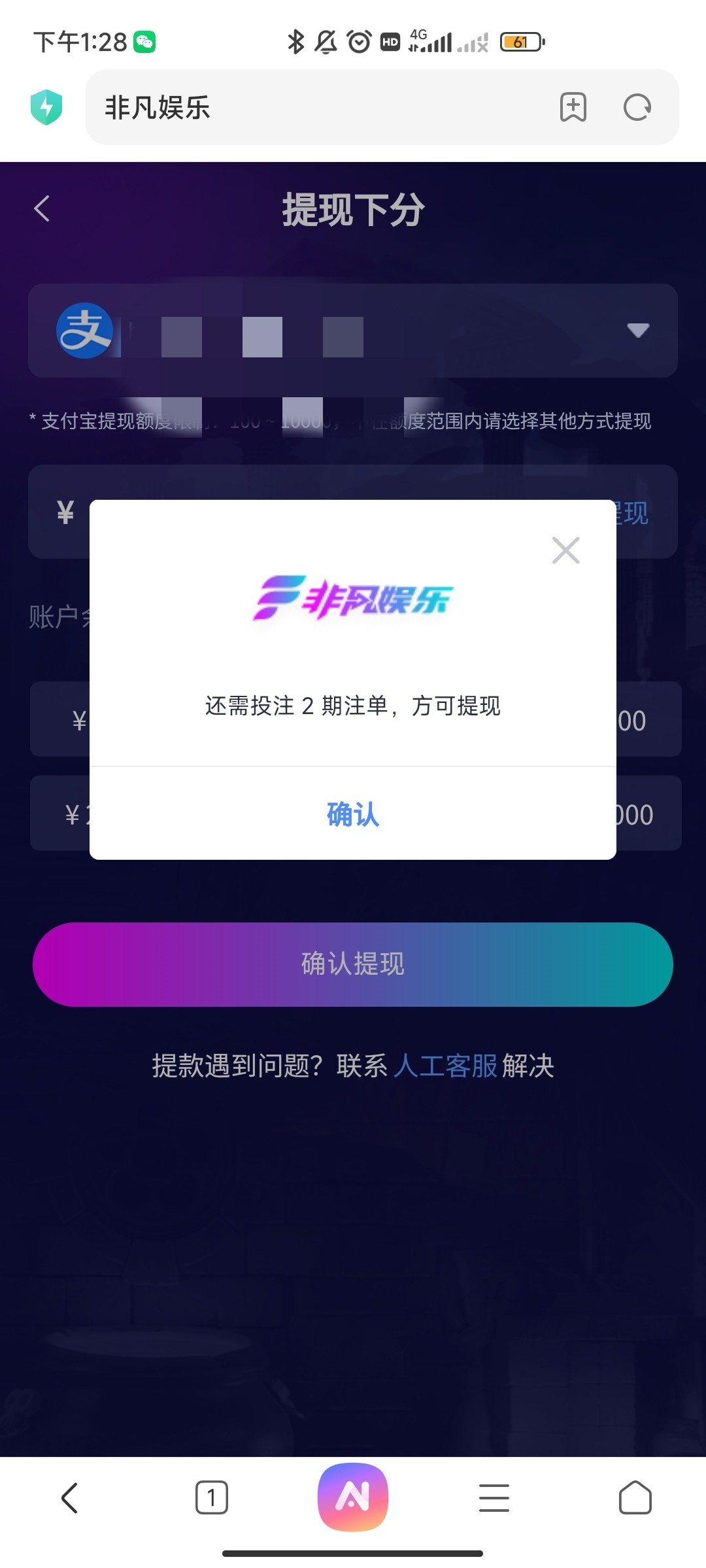The width and height of the screenshot is (706, 1568).
Task: Open the browser menu
Action: (494, 1497)
